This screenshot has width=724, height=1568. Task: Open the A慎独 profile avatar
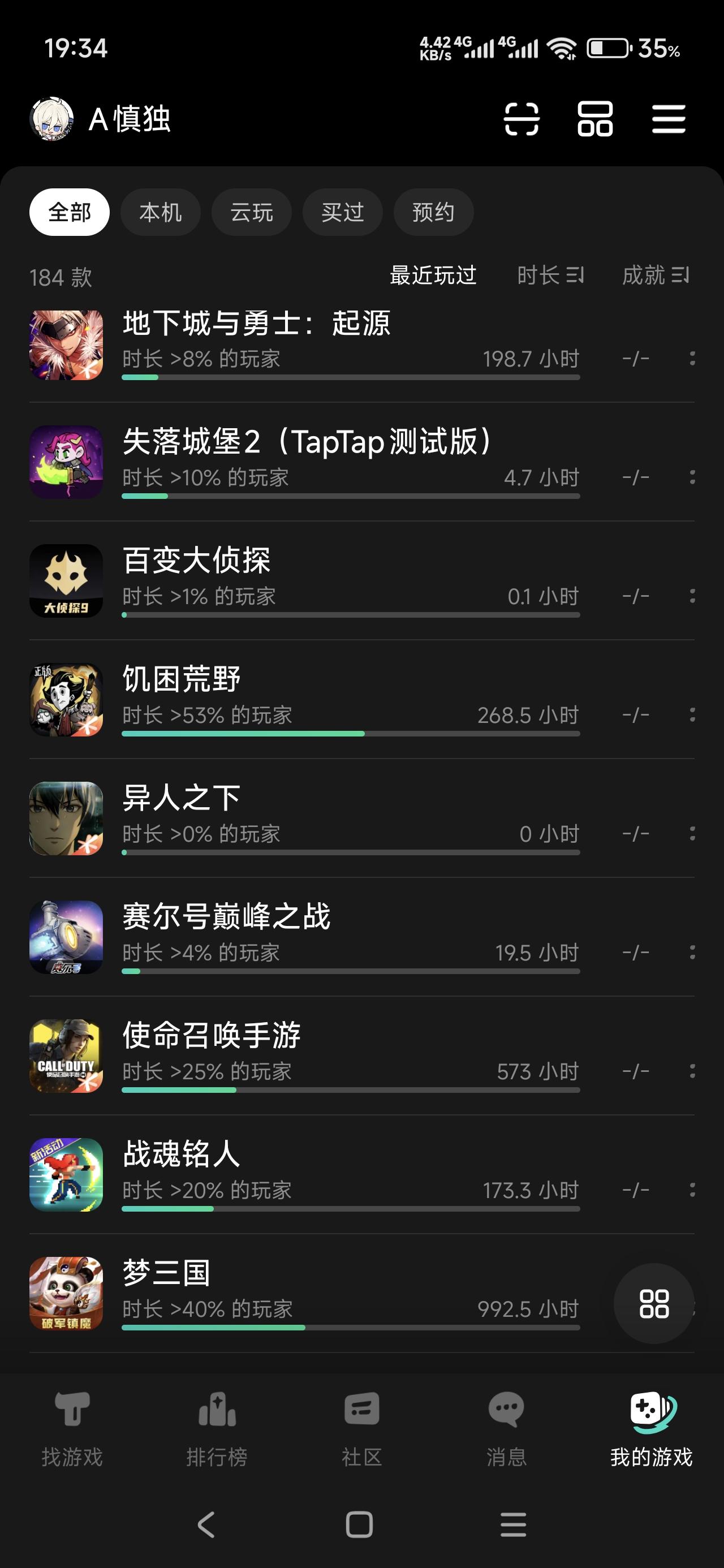(52, 119)
